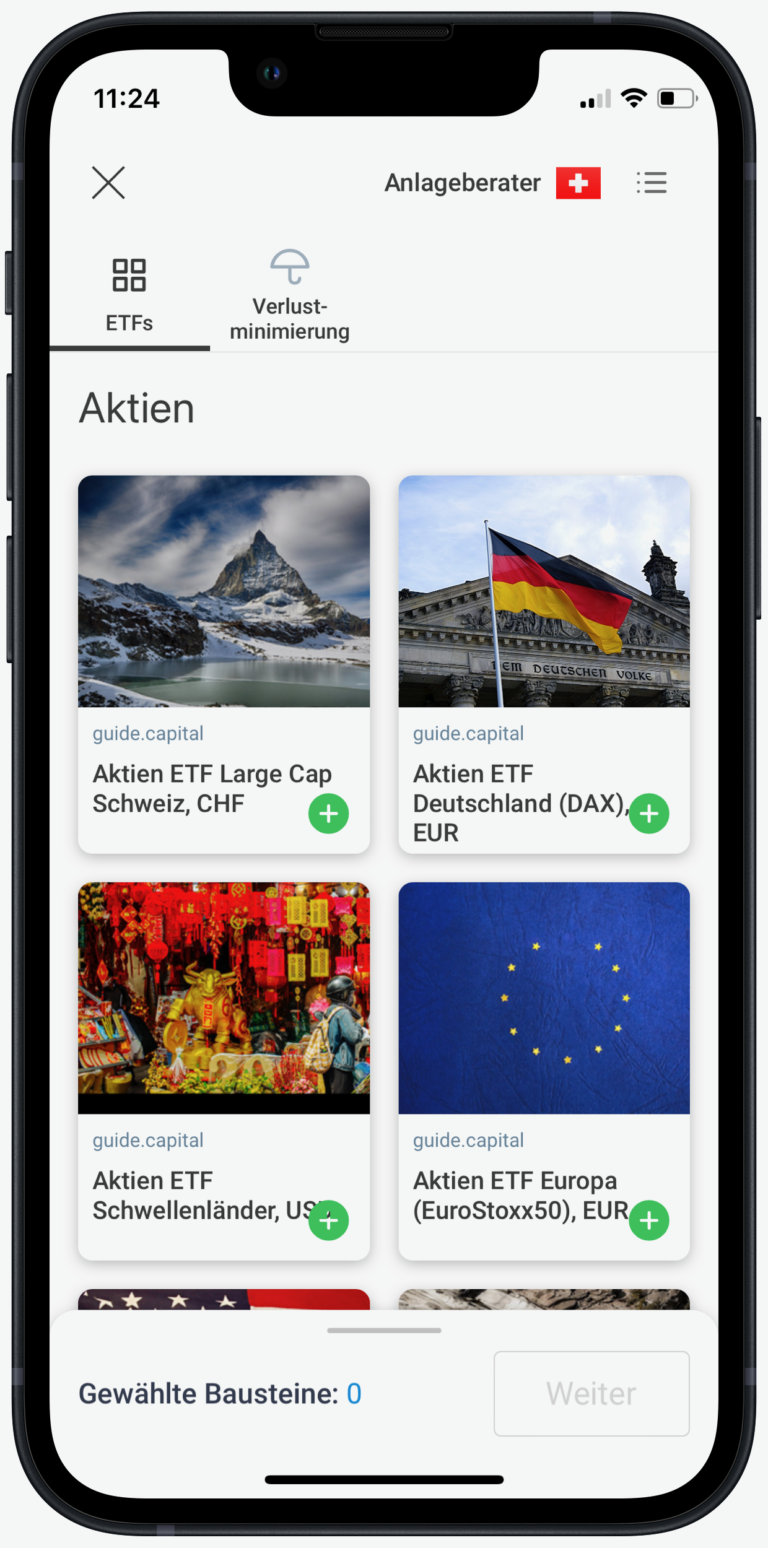Add Aktien ETF Deutschland (DAX)
The width and height of the screenshot is (768, 1548).
[649, 814]
